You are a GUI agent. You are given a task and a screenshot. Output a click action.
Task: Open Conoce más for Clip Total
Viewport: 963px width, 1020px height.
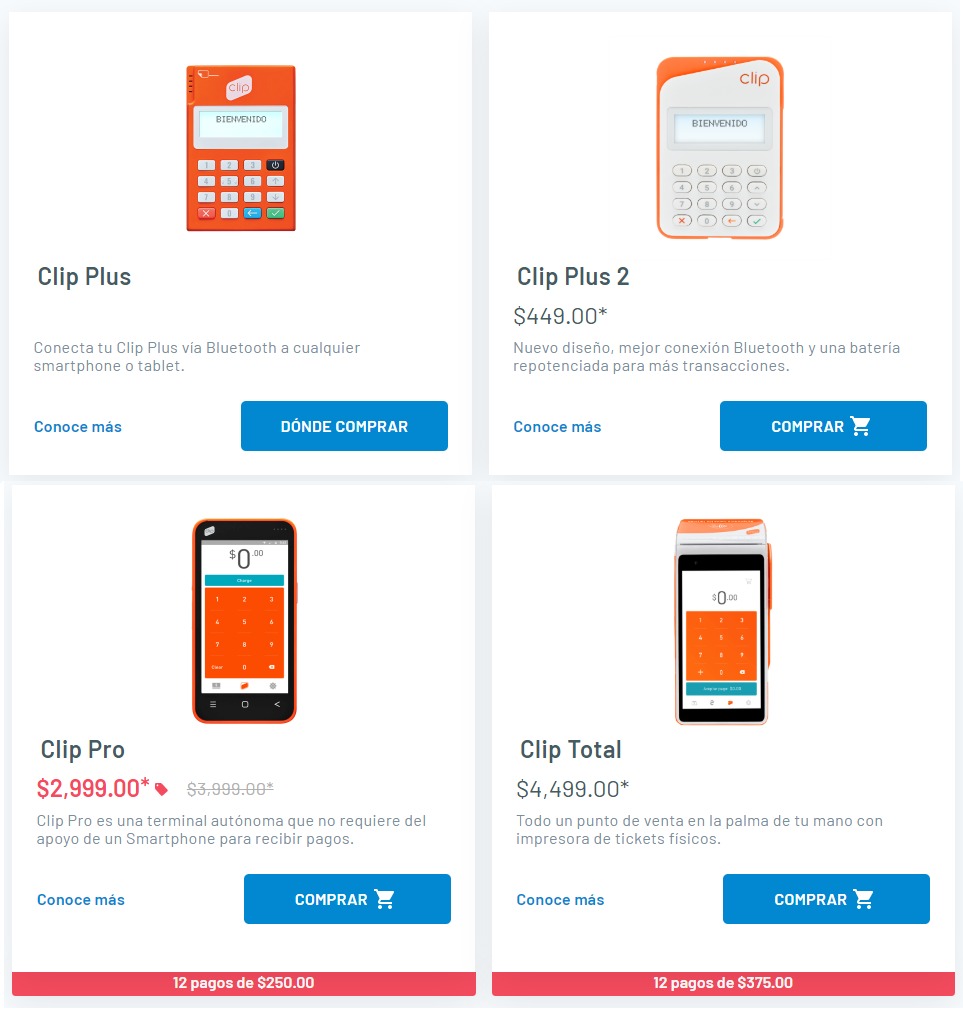coord(560,900)
